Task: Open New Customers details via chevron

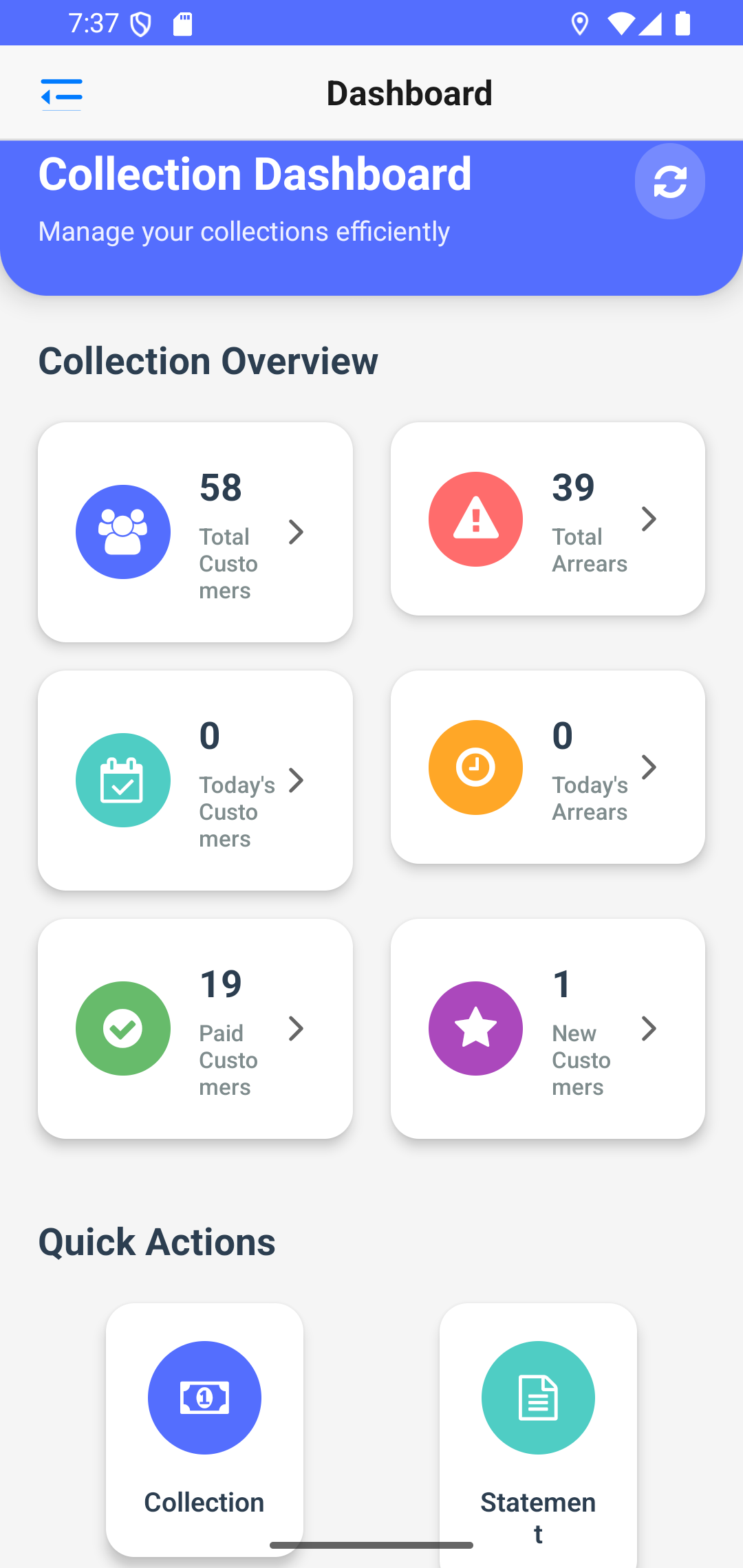Action: click(x=649, y=1030)
